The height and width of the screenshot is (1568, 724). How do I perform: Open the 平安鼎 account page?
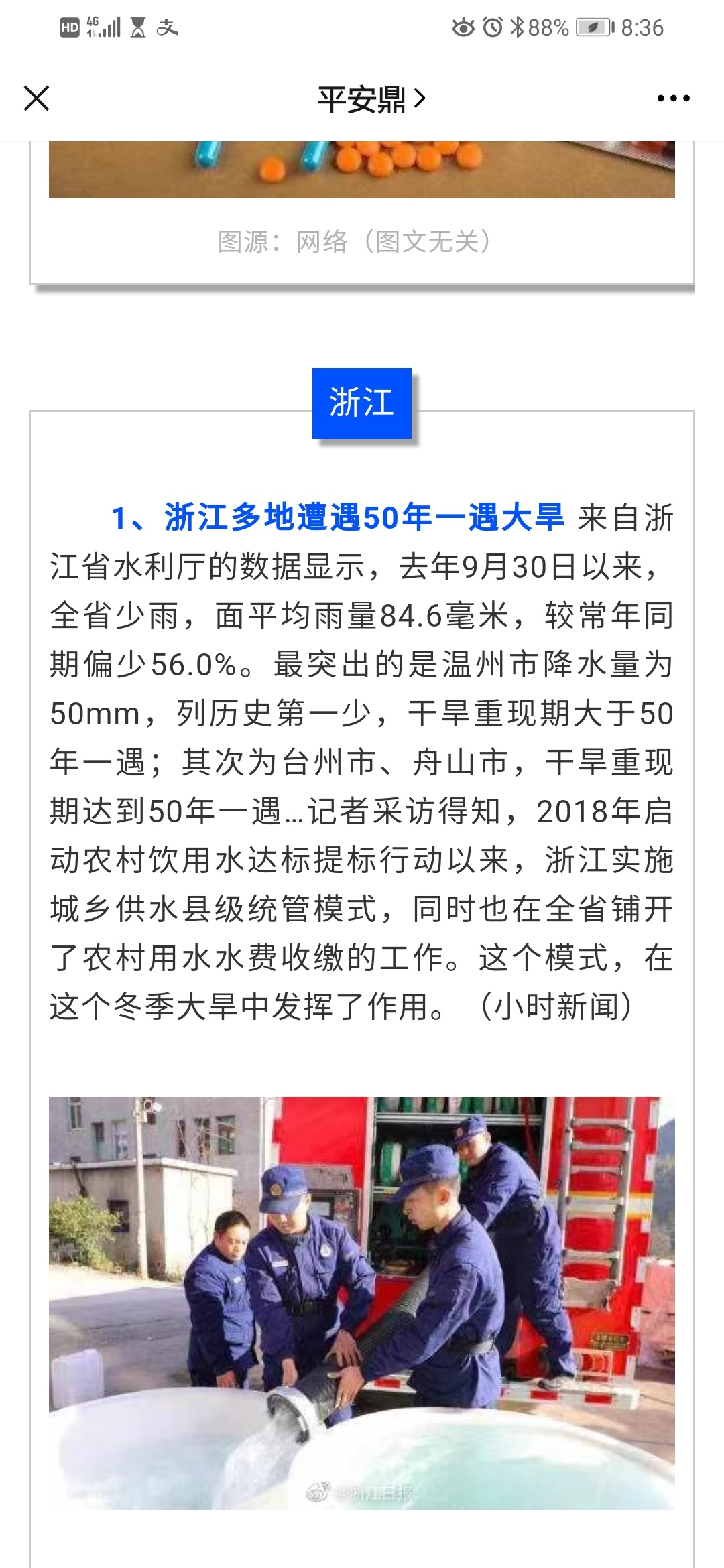click(371, 99)
